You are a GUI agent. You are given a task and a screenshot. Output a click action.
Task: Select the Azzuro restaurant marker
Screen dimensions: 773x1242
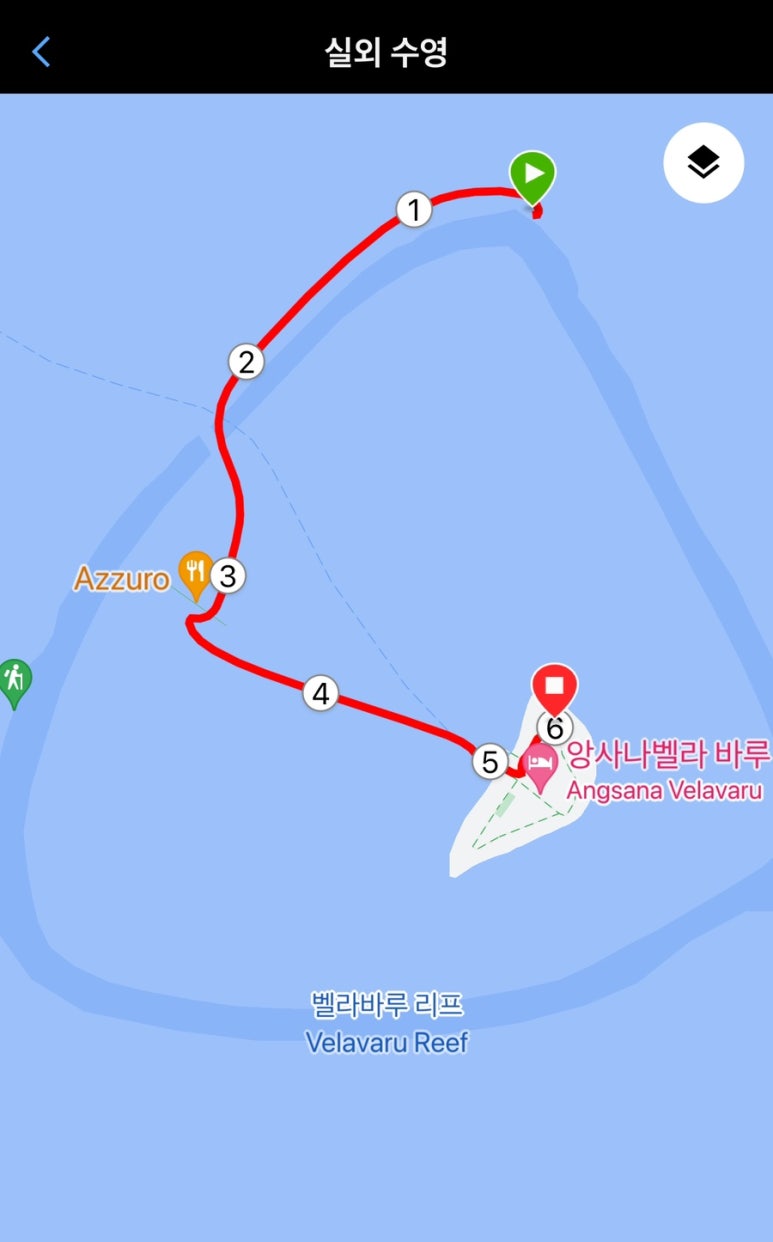click(195, 573)
